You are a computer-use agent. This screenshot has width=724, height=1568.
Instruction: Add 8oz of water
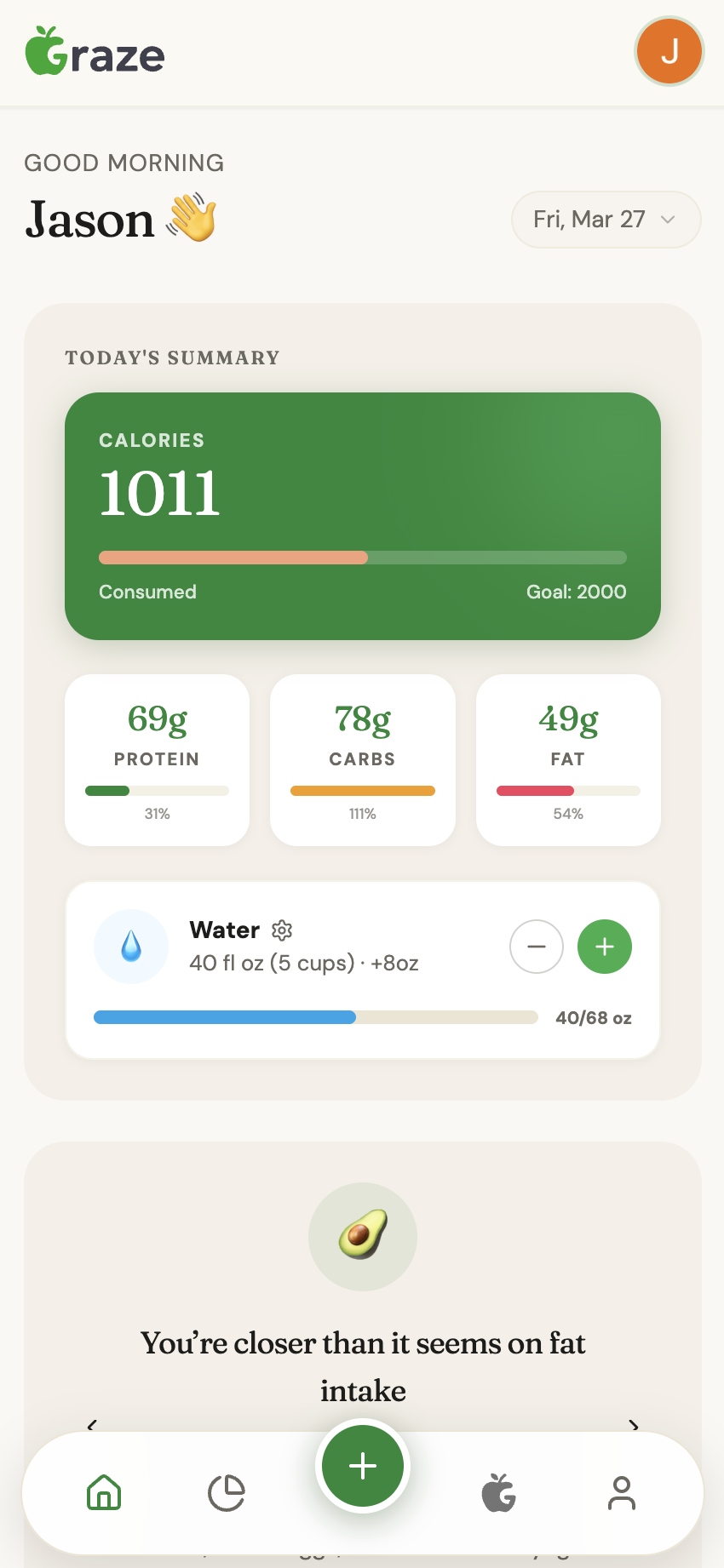click(604, 947)
